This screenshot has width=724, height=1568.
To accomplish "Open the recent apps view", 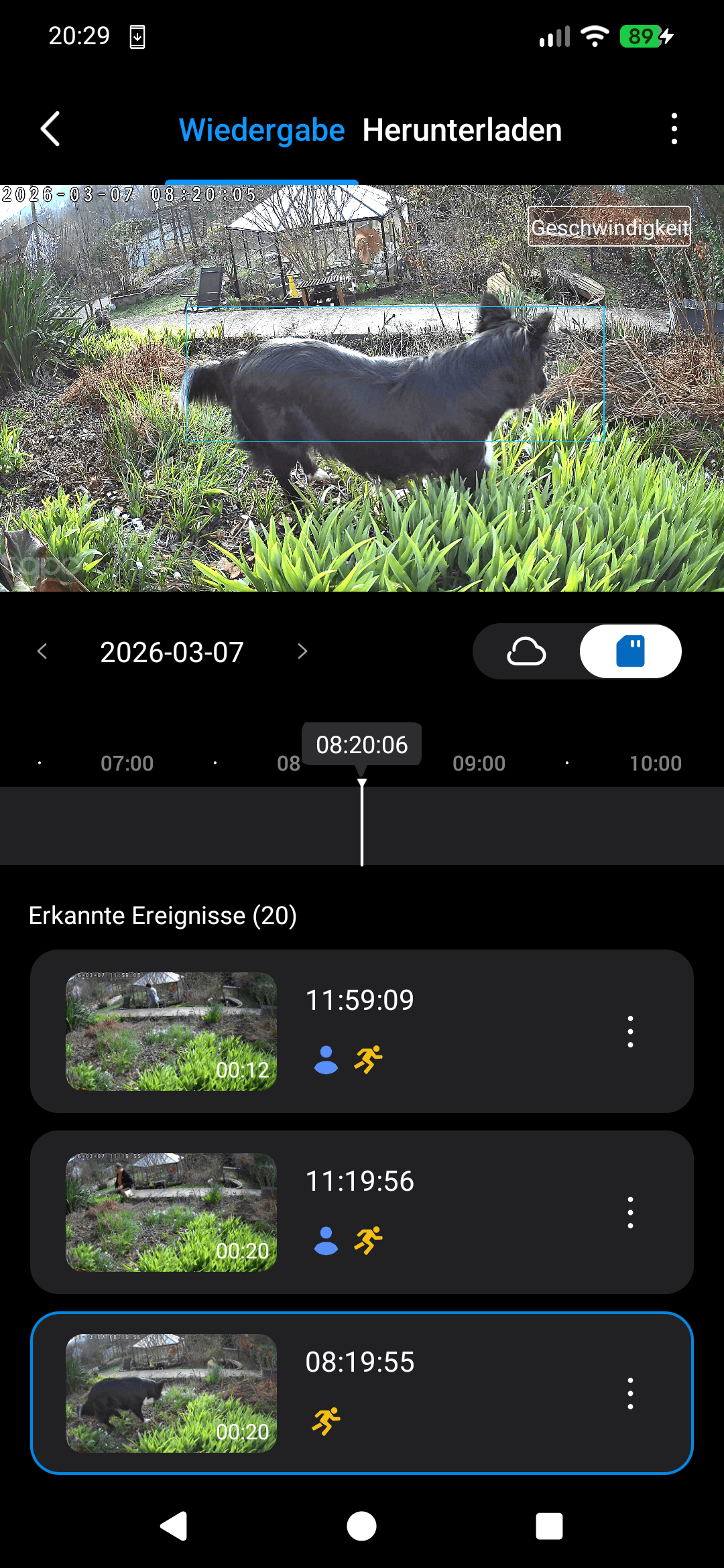I will pyautogui.click(x=549, y=1526).
